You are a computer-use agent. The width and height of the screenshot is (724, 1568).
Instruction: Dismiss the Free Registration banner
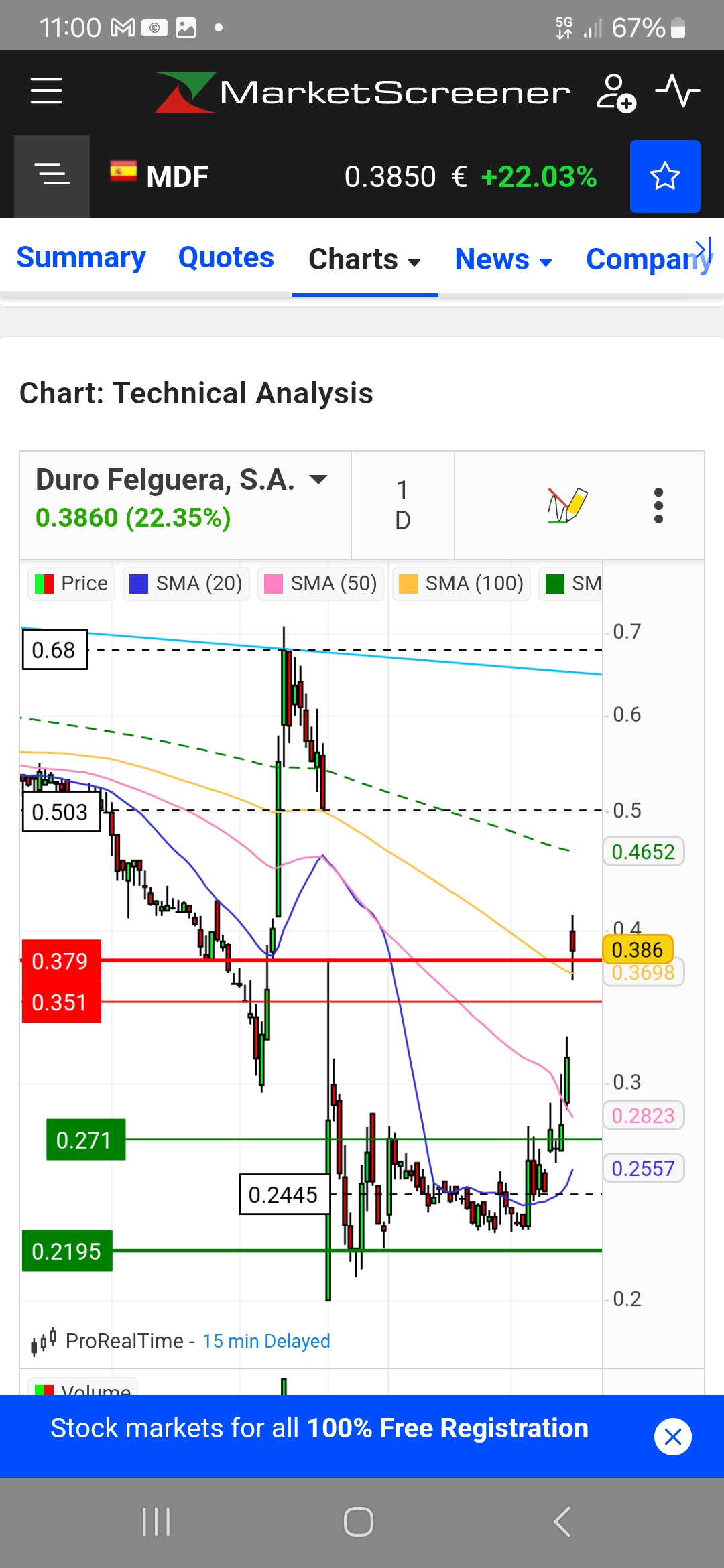(x=672, y=1436)
